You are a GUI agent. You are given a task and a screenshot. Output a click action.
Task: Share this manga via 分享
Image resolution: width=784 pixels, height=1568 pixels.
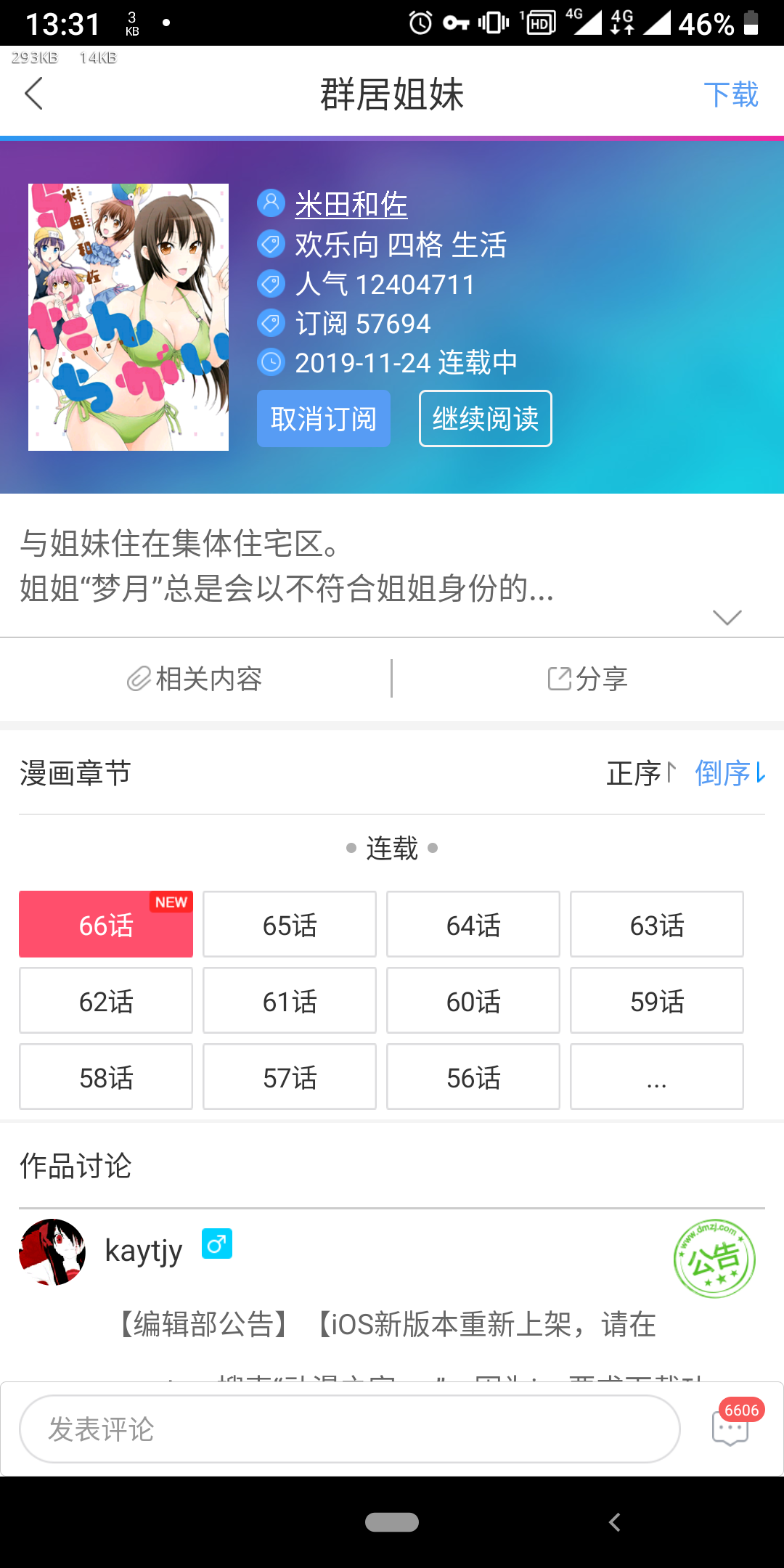[588, 679]
